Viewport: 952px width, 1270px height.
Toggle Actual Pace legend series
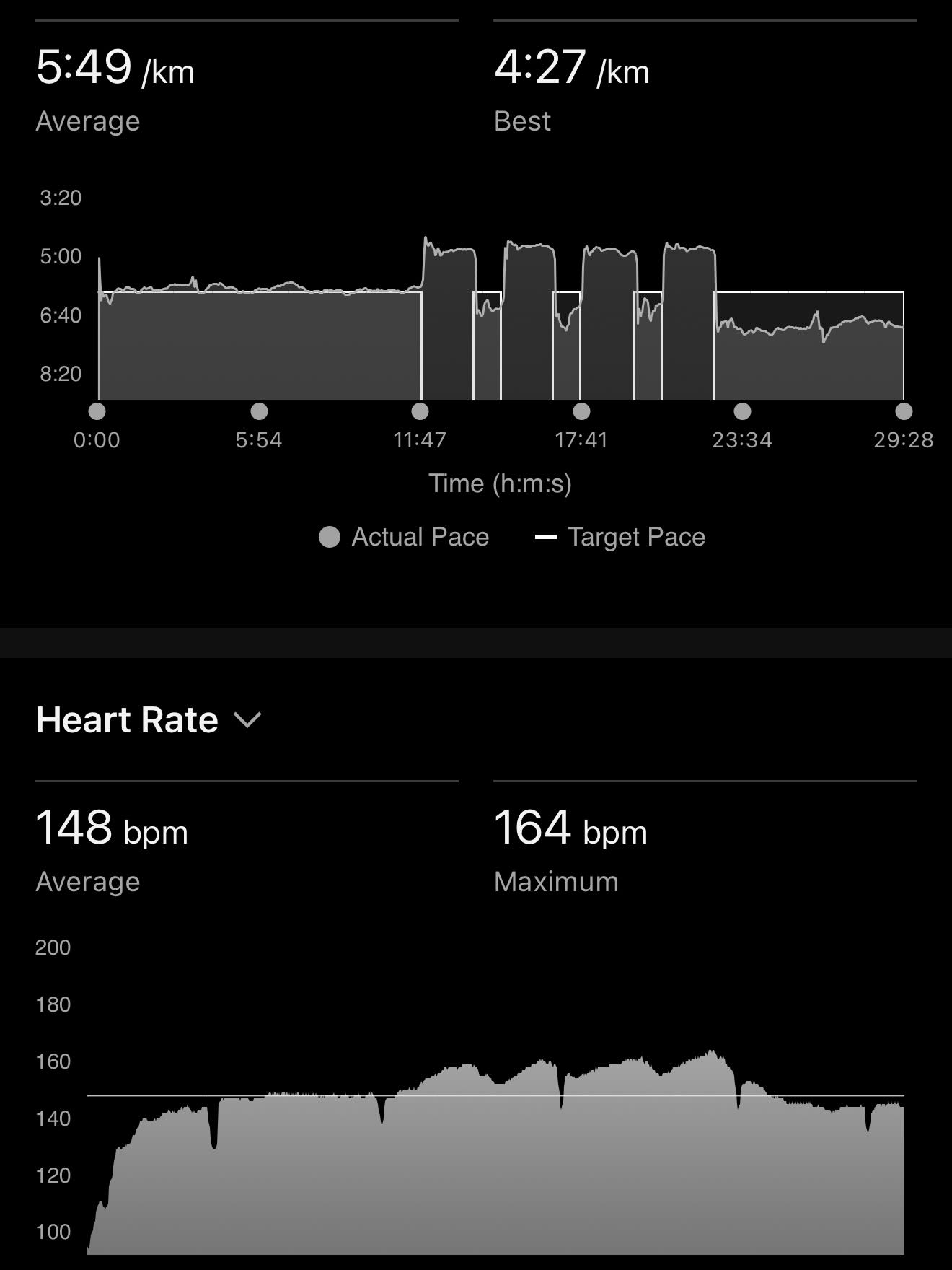click(x=404, y=537)
